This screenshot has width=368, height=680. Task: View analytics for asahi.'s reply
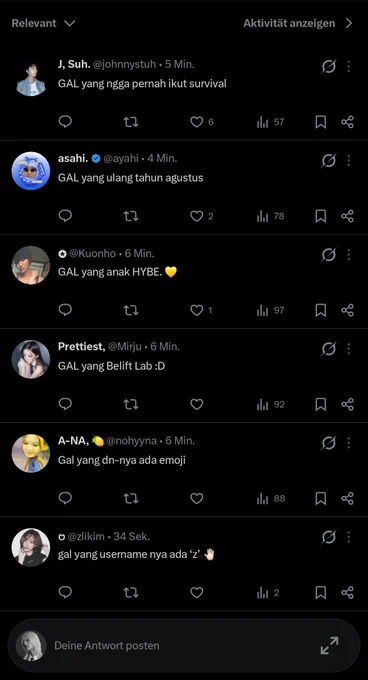tap(270, 216)
